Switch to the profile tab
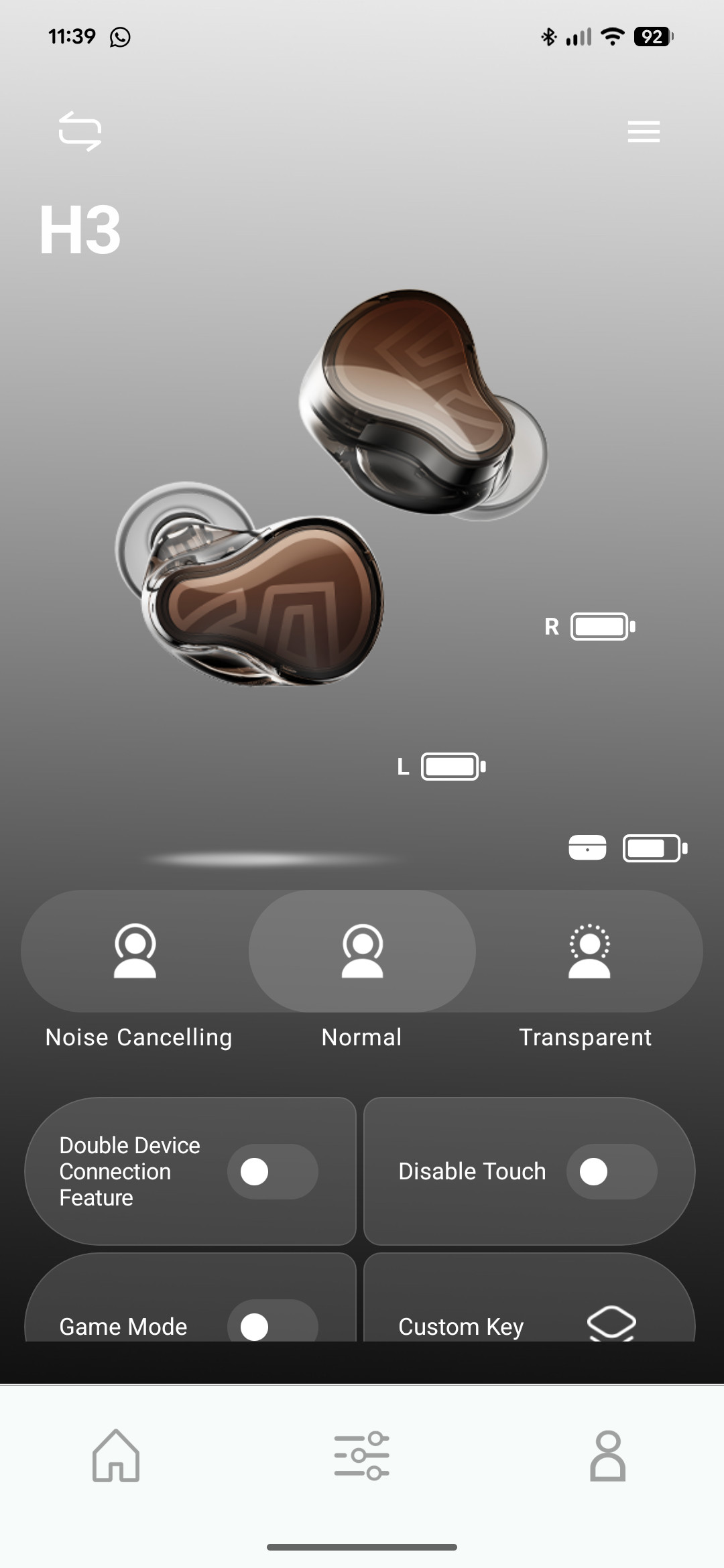This screenshot has width=724, height=1568. point(607,1455)
